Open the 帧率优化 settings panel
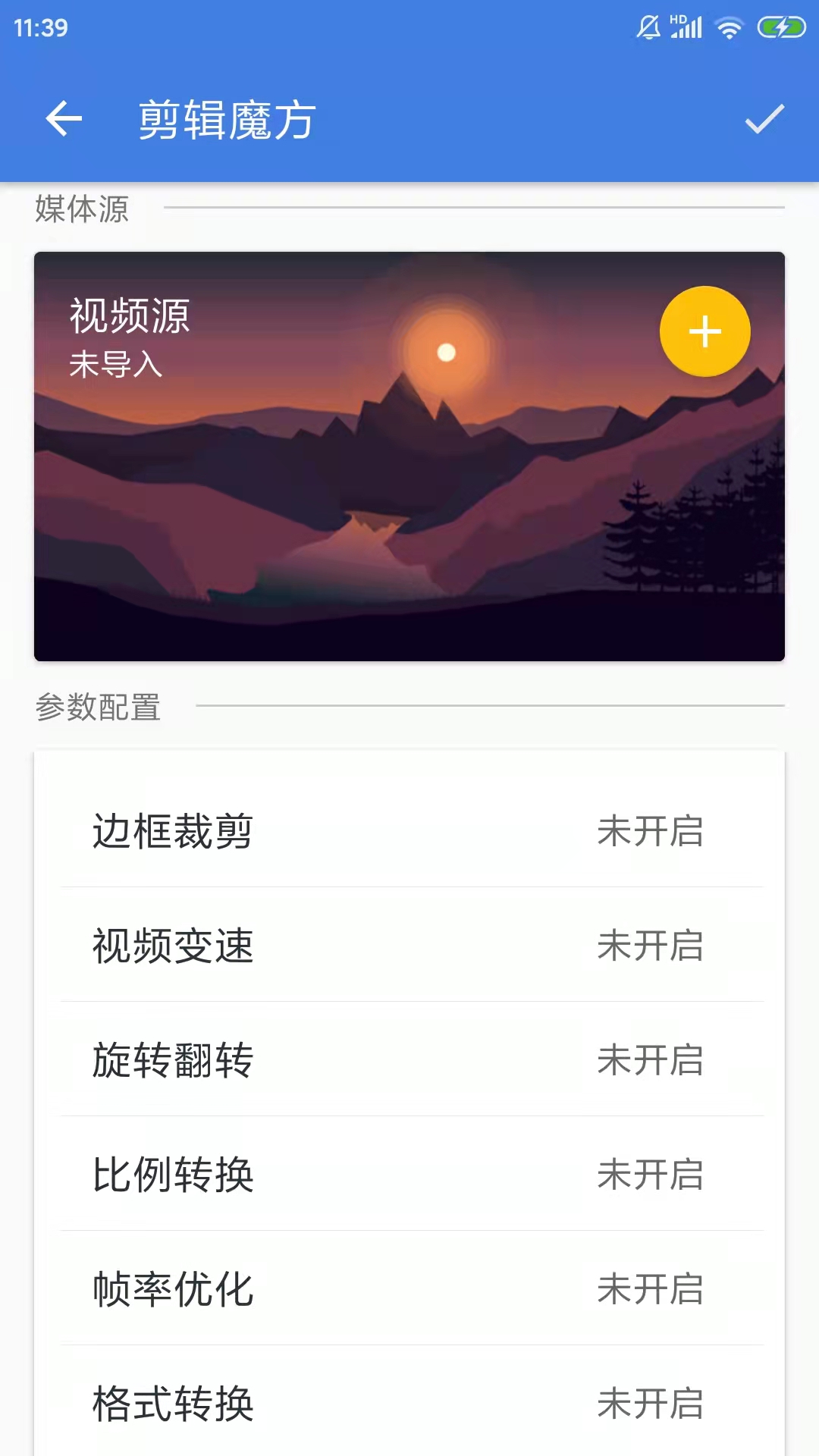Viewport: 819px width, 1456px height. pyautogui.click(x=409, y=1290)
